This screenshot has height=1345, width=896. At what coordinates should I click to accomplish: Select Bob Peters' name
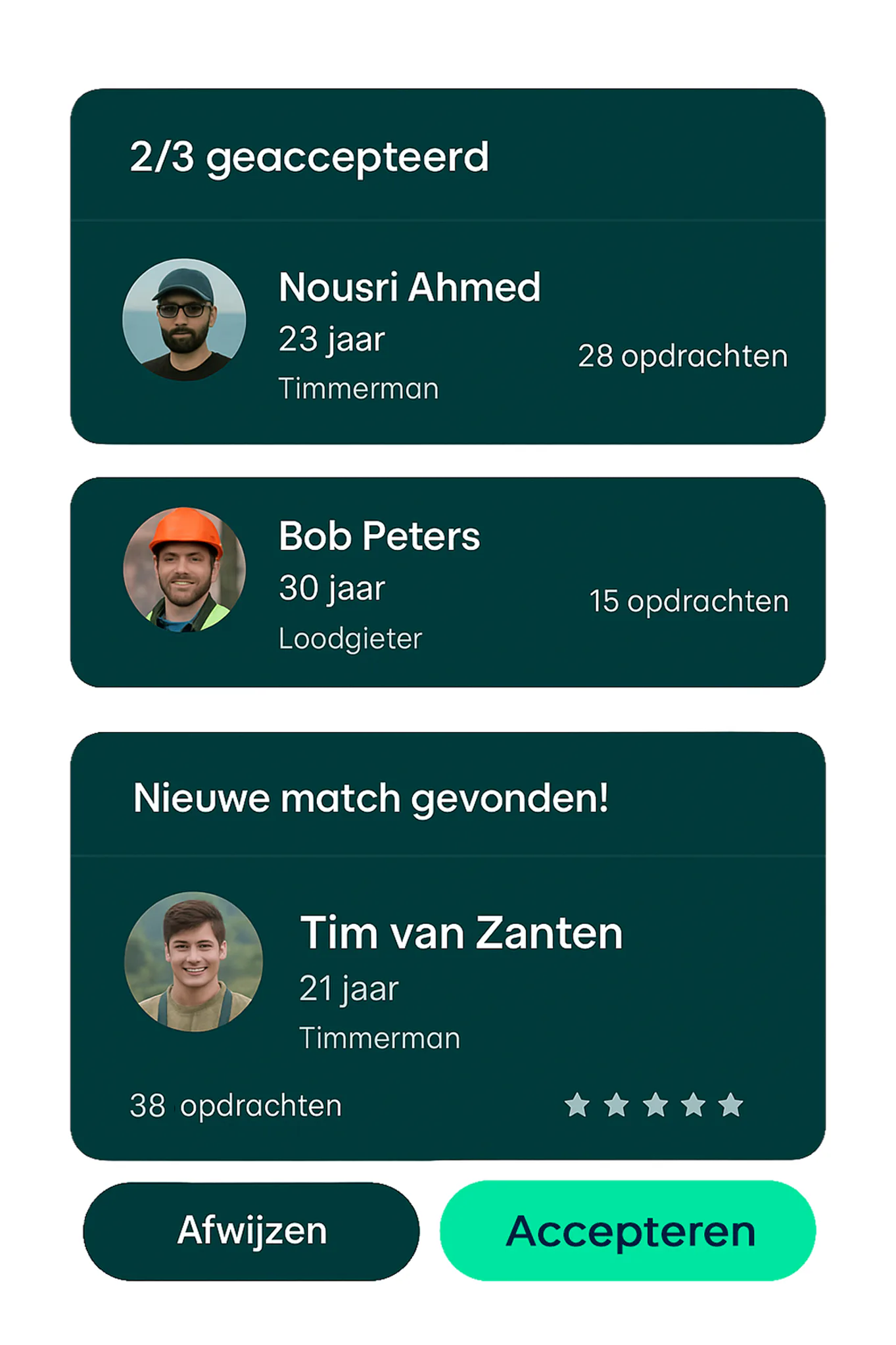pos(379,535)
